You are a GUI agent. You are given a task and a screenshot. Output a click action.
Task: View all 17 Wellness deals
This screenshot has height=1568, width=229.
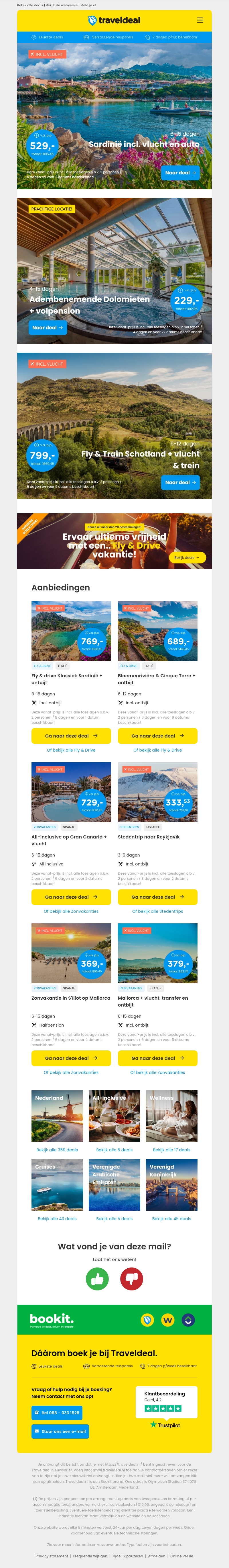coord(171,1150)
